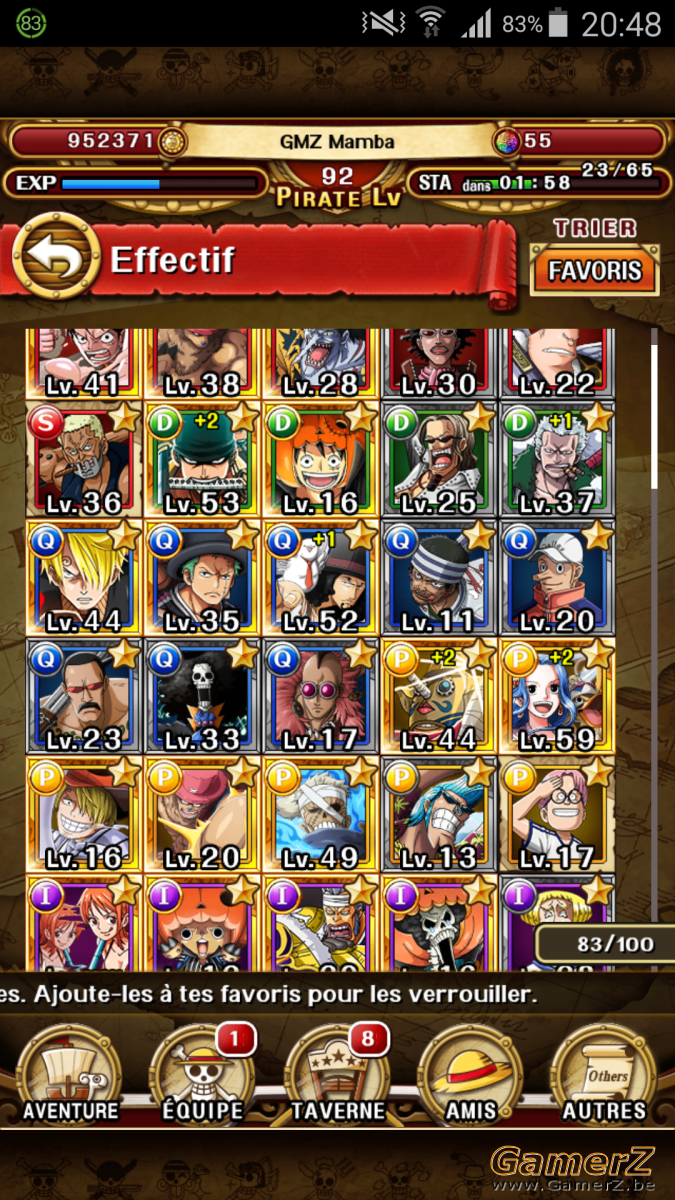Go back with the Effectif arrow button
675x1200 pixels.
point(56,260)
